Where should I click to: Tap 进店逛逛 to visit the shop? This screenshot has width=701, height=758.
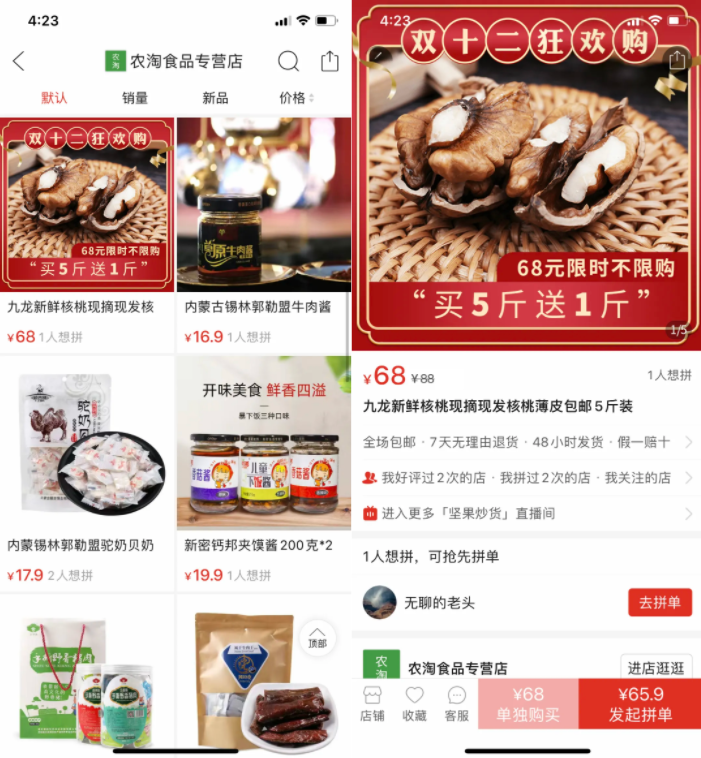pos(656,668)
